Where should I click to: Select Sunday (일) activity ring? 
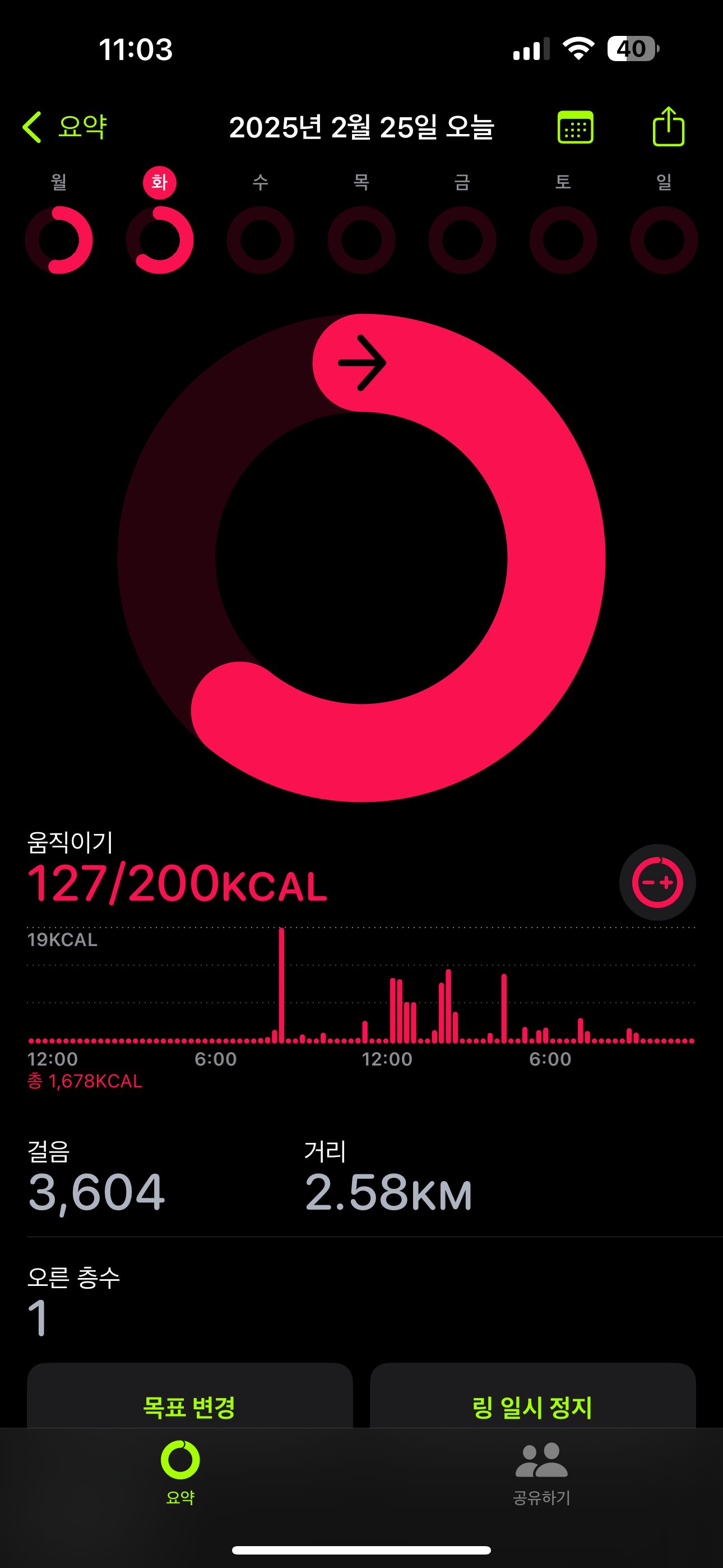664,240
